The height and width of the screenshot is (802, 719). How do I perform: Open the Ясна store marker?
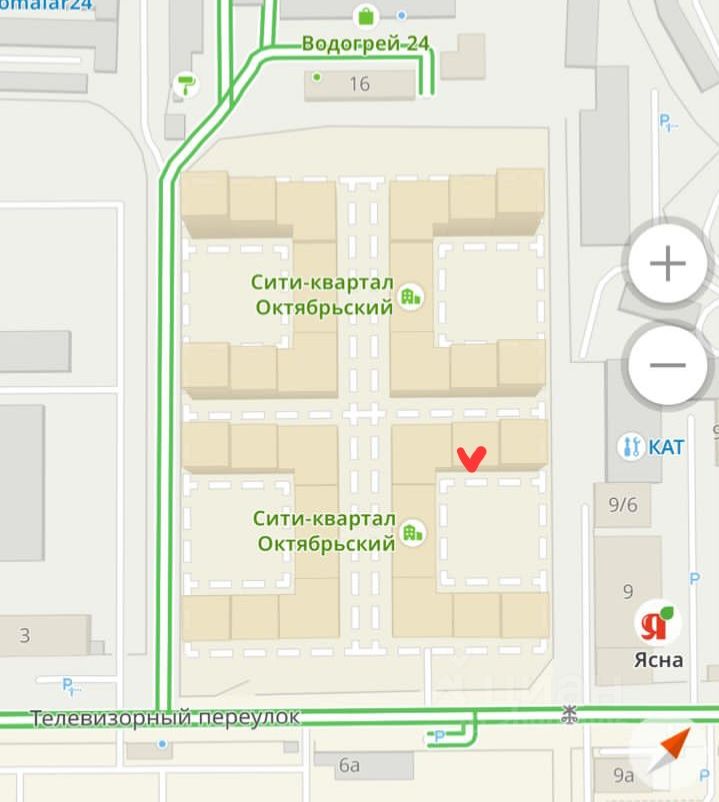click(x=656, y=626)
